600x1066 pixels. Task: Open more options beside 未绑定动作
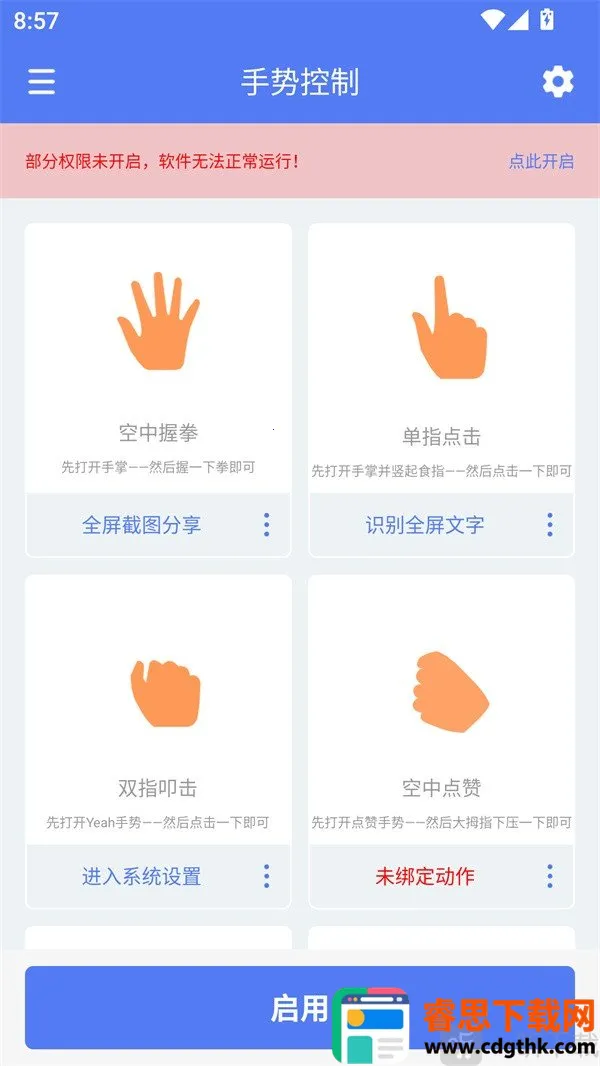coord(550,877)
